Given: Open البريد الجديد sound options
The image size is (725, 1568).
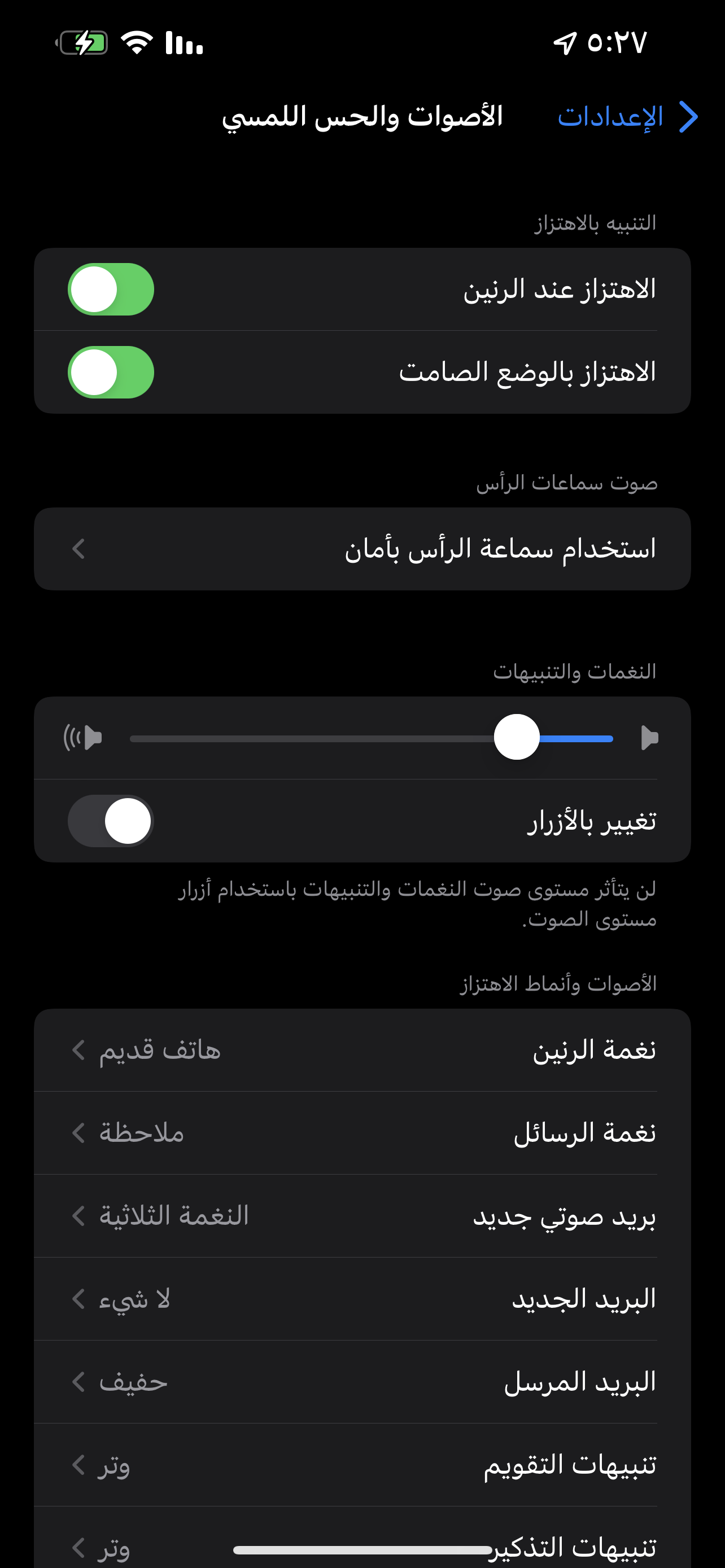Looking at the screenshot, I should click(x=362, y=1298).
